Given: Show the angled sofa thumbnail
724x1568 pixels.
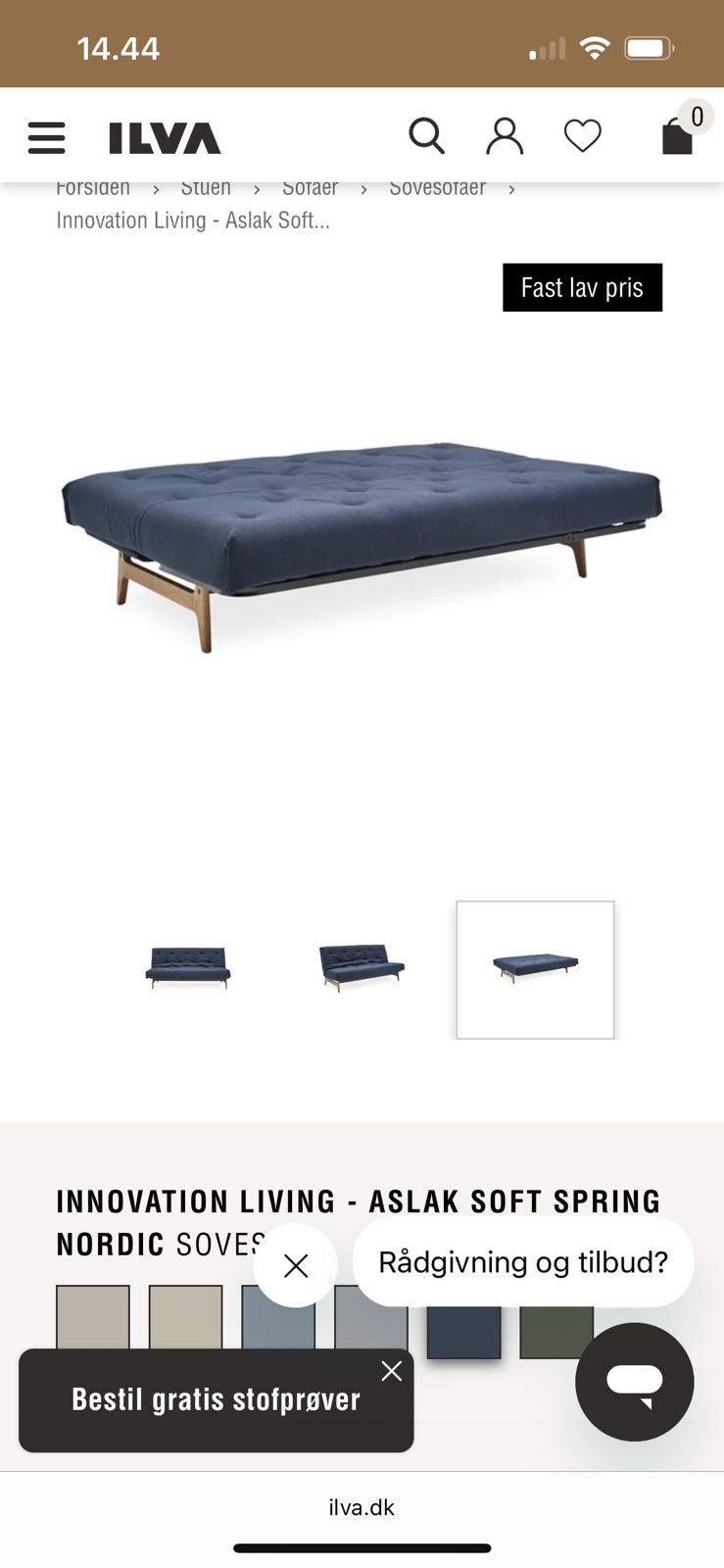Looking at the screenshot, I should pos(362,967).
